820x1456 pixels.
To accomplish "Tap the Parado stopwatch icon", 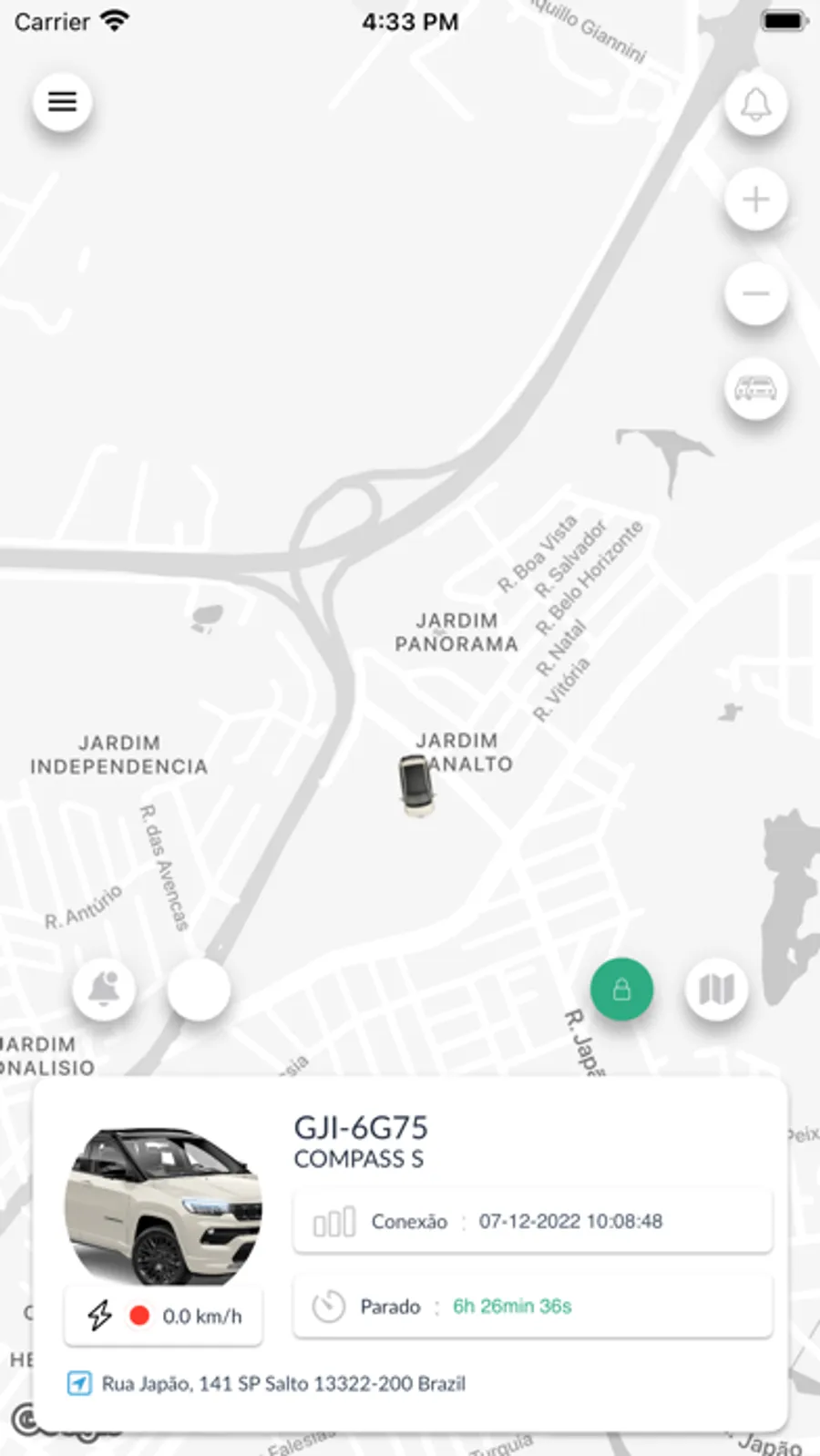I will tap(326, 1307).
